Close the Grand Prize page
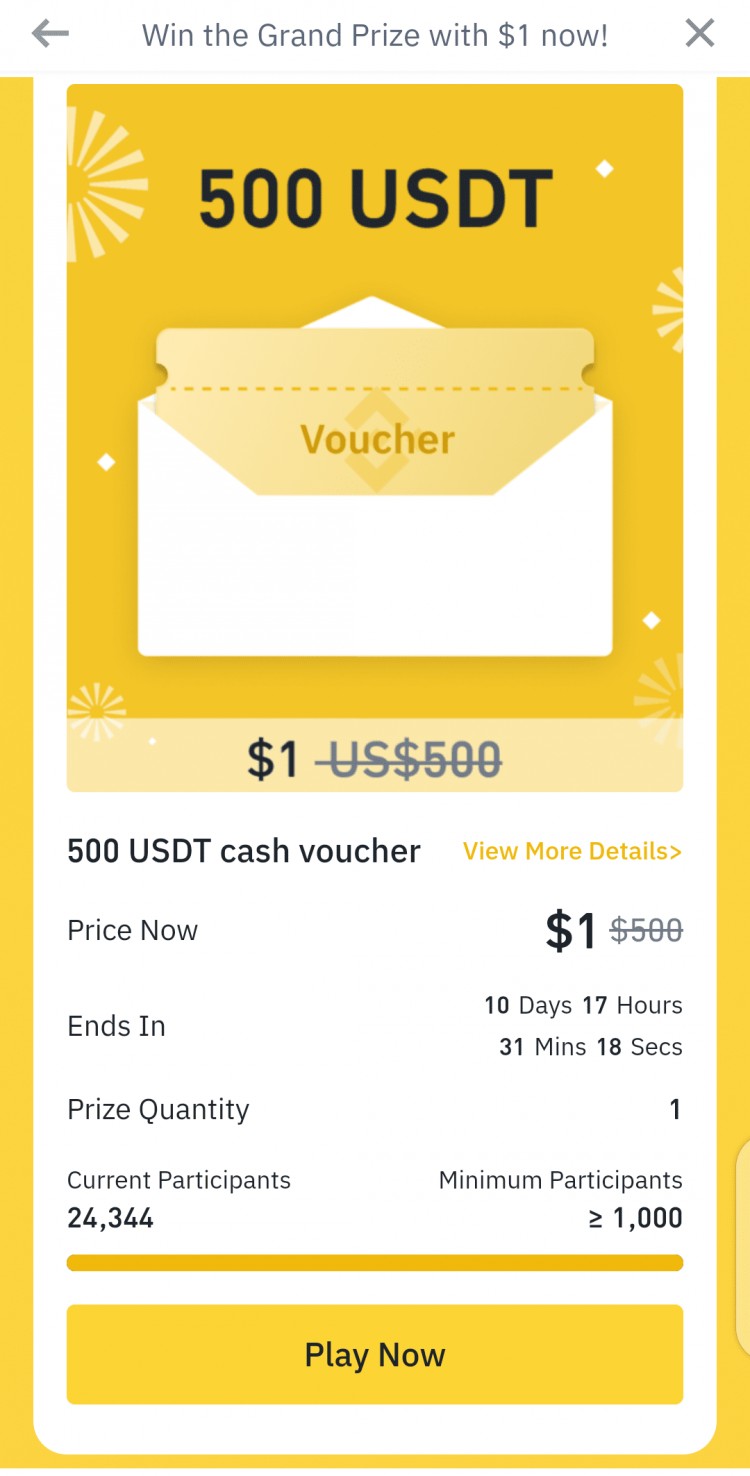The height and width of the screenshot is (1476, 750). [x=700, y=34]
